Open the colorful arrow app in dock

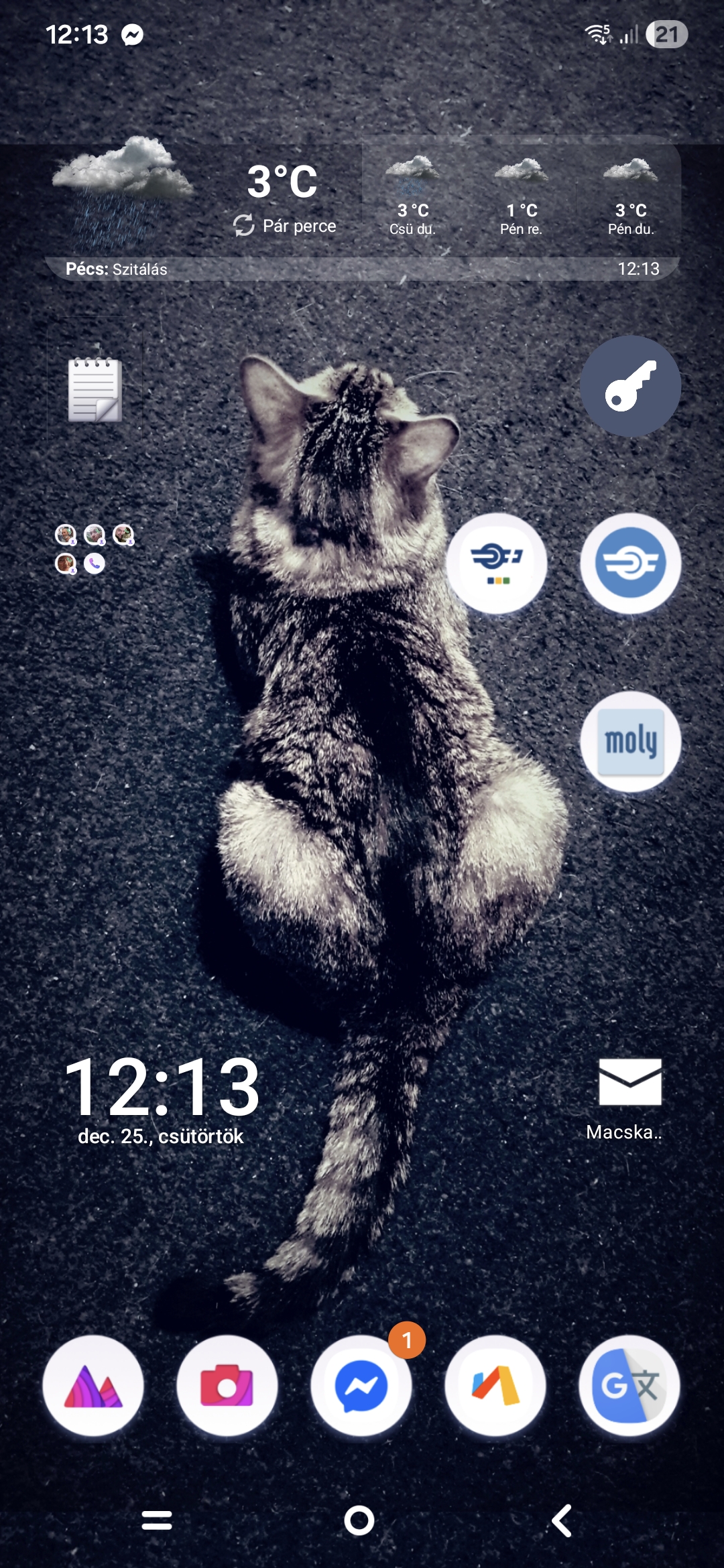click(x=495, y=1385)
